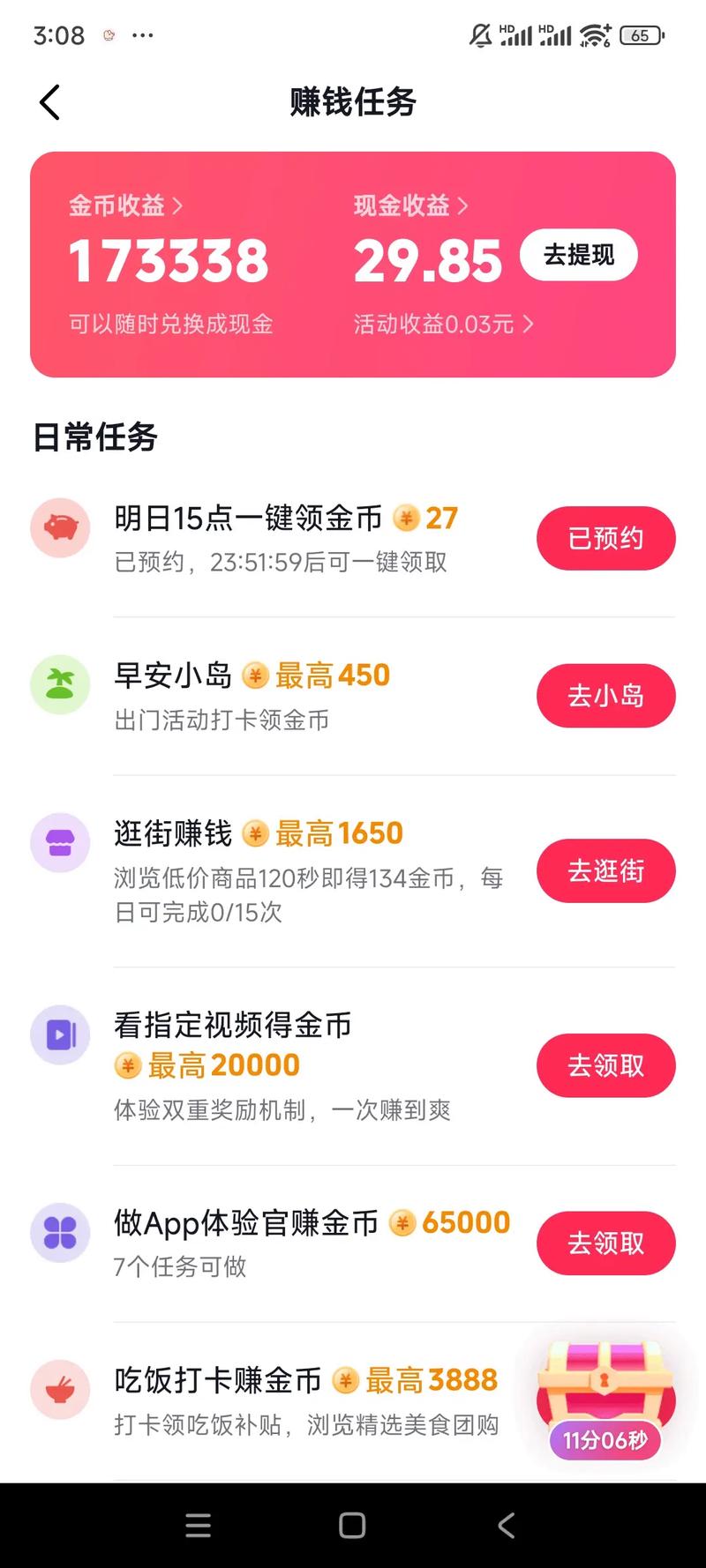Tap 去逛街 to start shopping task

605,870
